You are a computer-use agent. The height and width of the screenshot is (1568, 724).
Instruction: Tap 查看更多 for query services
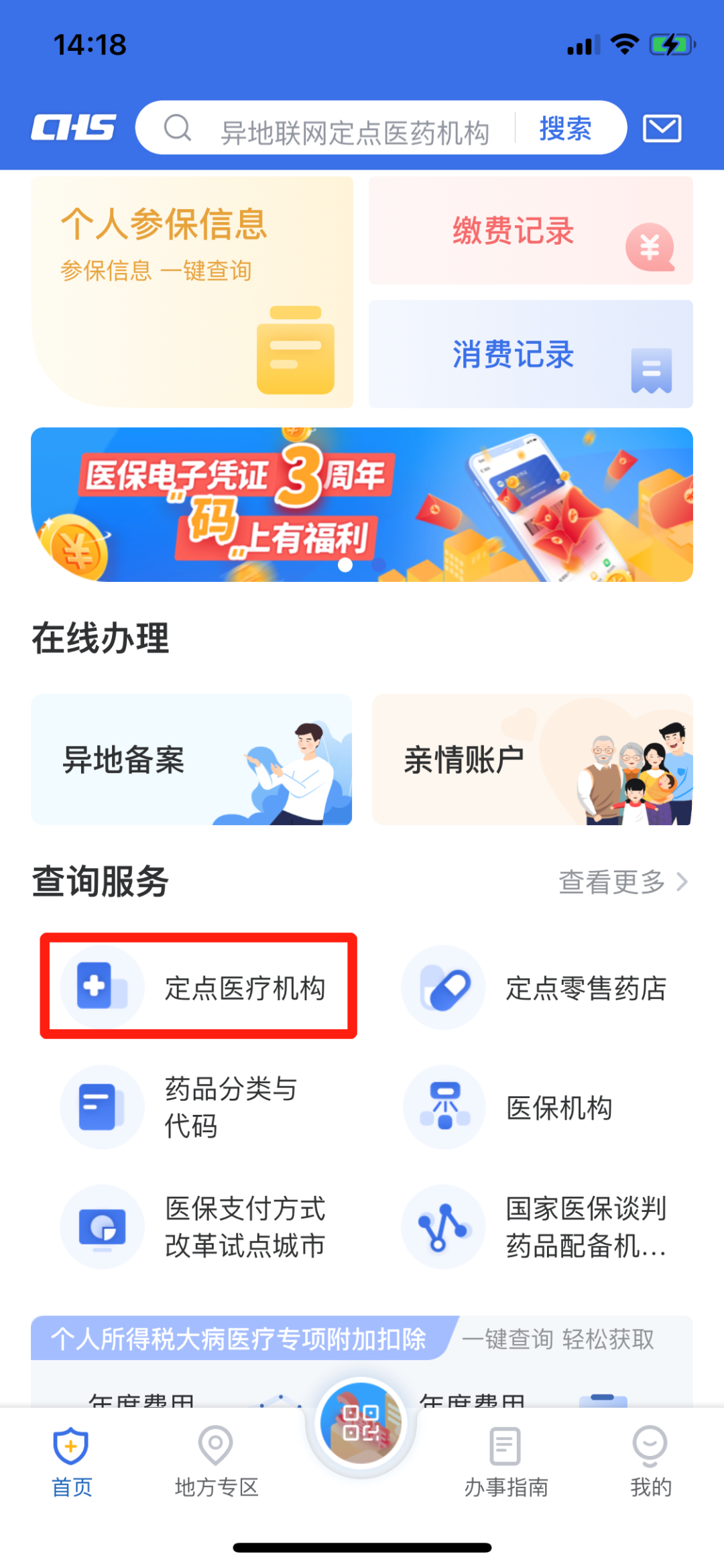622,882
